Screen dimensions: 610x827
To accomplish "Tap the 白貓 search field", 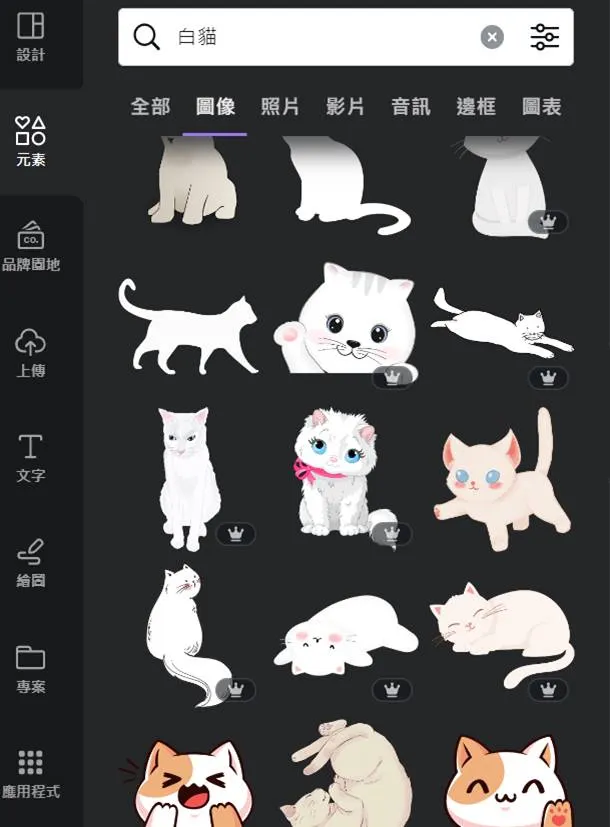I will click(320, 38).
